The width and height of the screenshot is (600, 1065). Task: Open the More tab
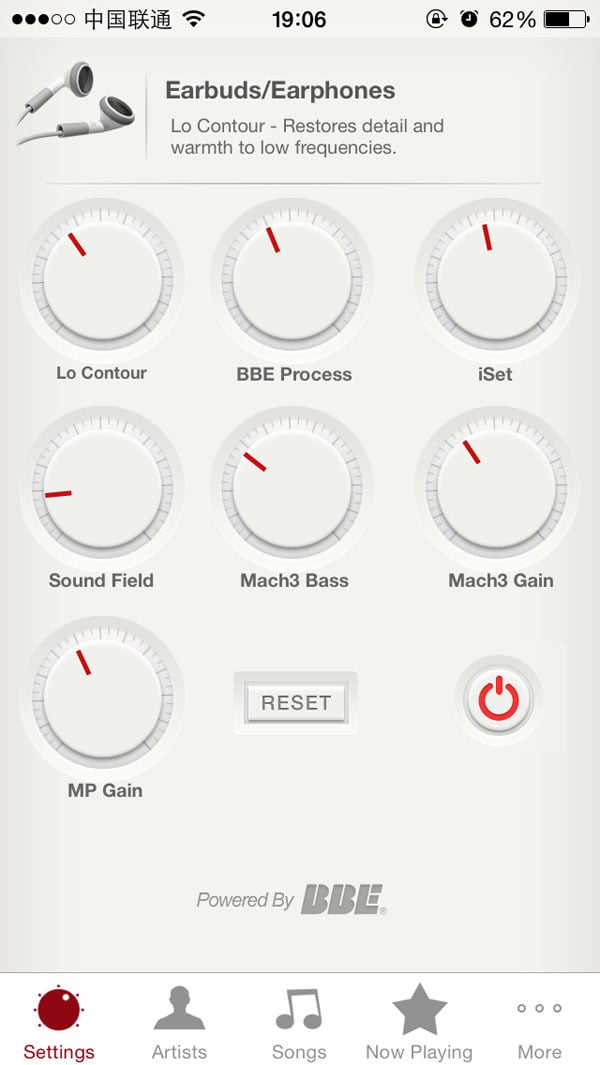[539, 1022]
